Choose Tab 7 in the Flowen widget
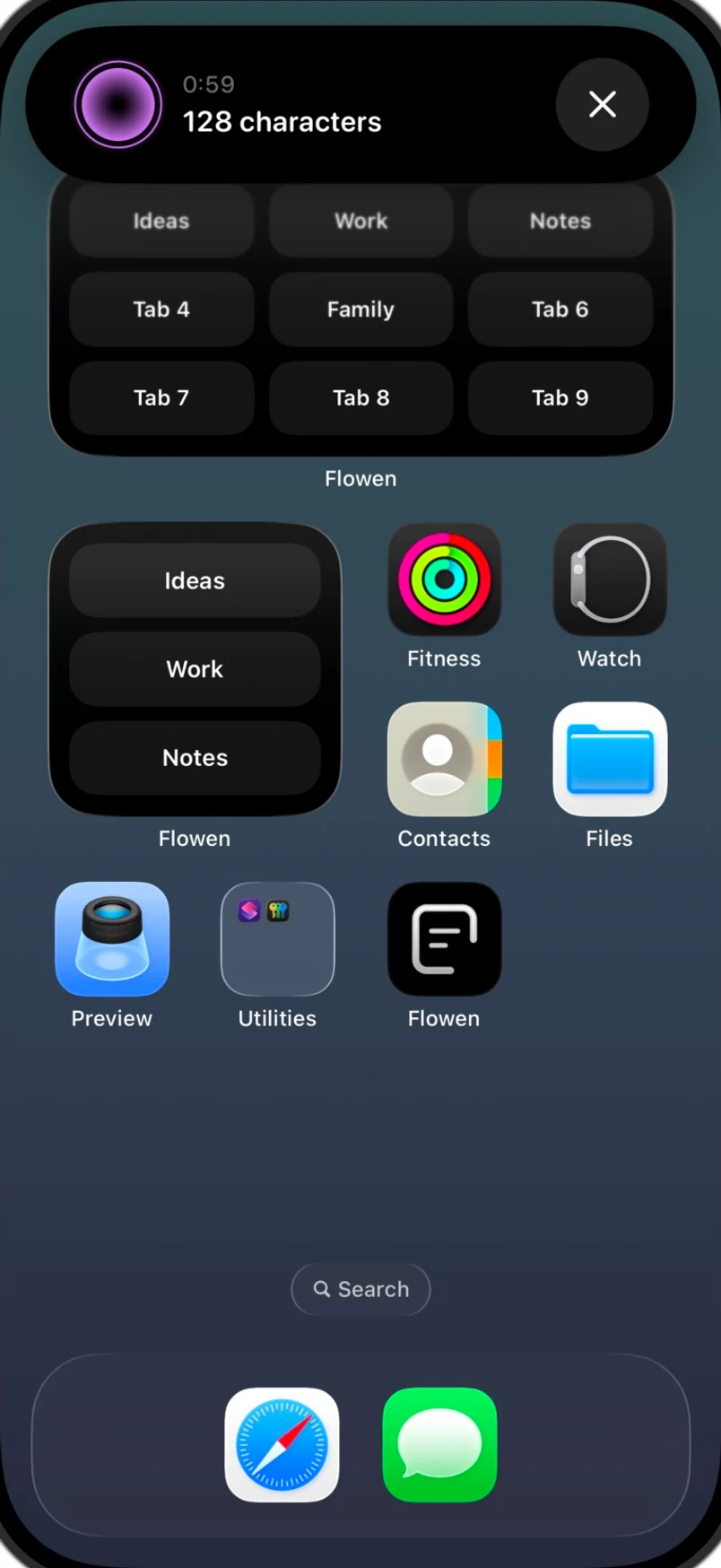This screenshot has width=721, height=1568. [161, 397]
